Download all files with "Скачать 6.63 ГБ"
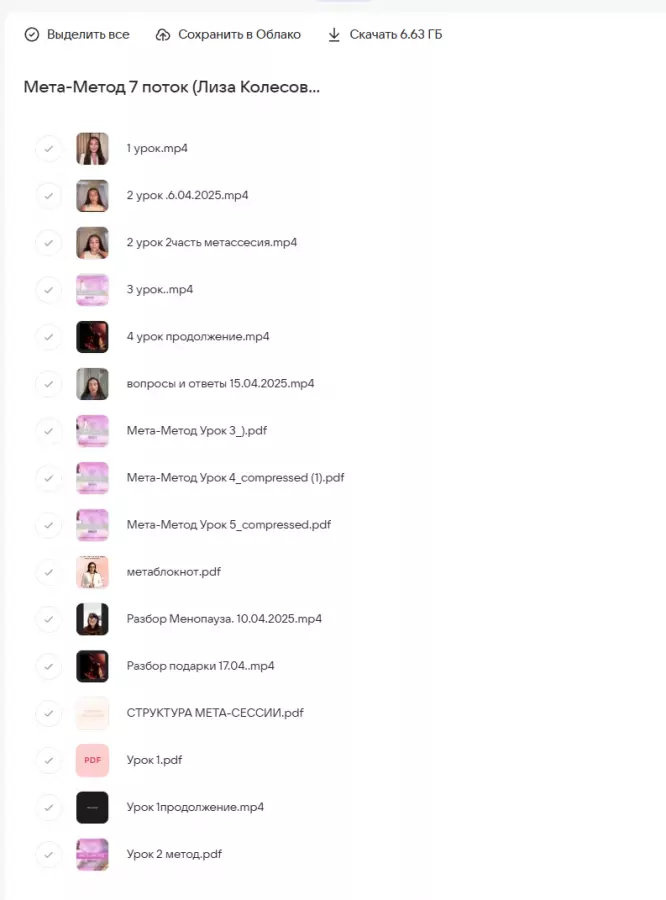 tap(385, 34)
